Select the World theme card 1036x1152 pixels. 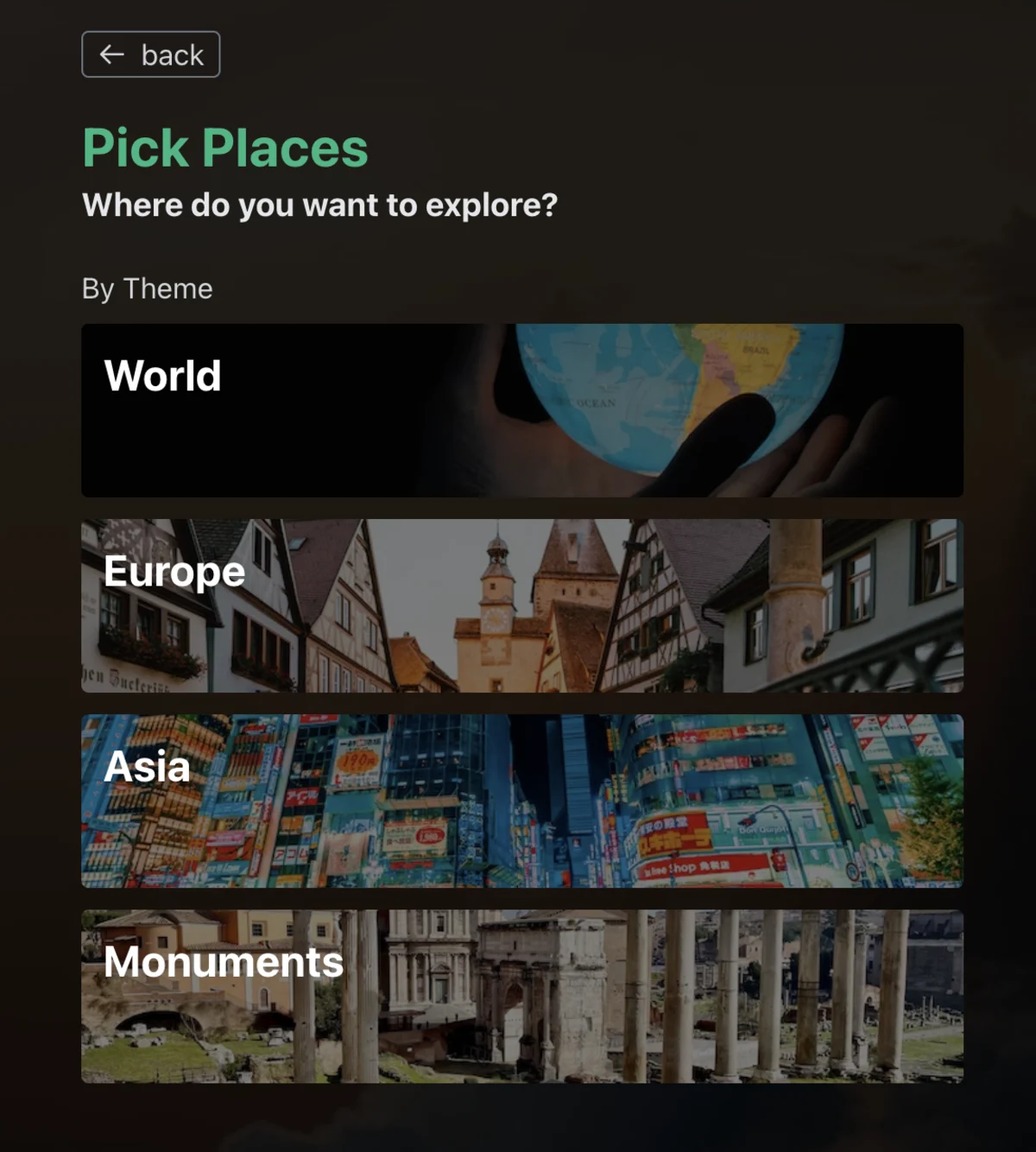click(521, 410)
